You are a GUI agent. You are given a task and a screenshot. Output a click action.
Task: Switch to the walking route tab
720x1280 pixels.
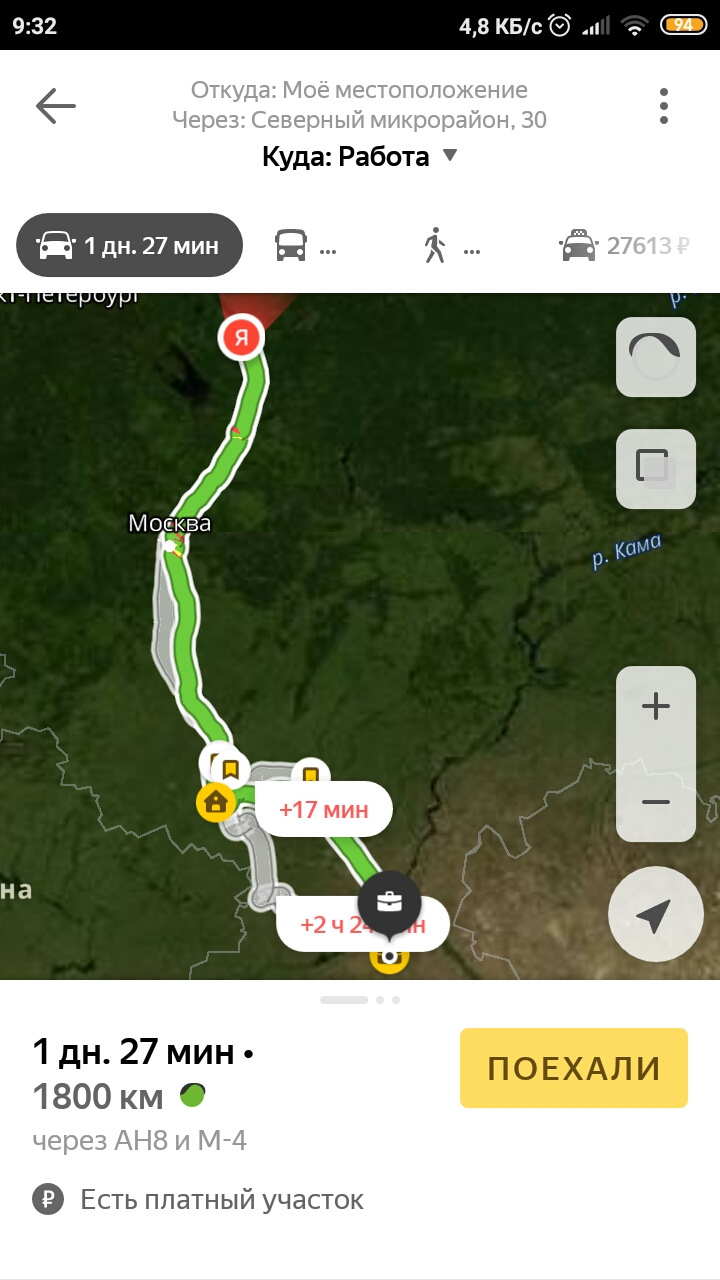[450, 245]
